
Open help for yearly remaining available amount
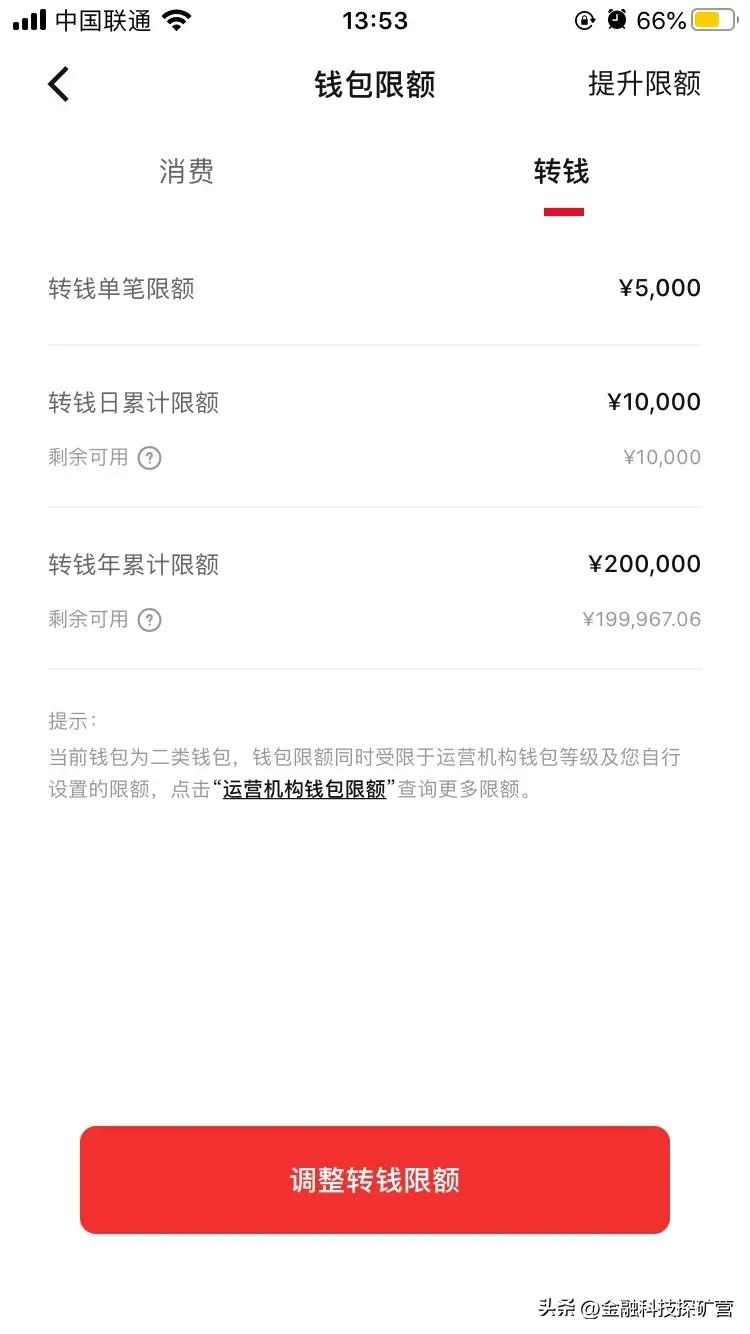click(148, 620)
